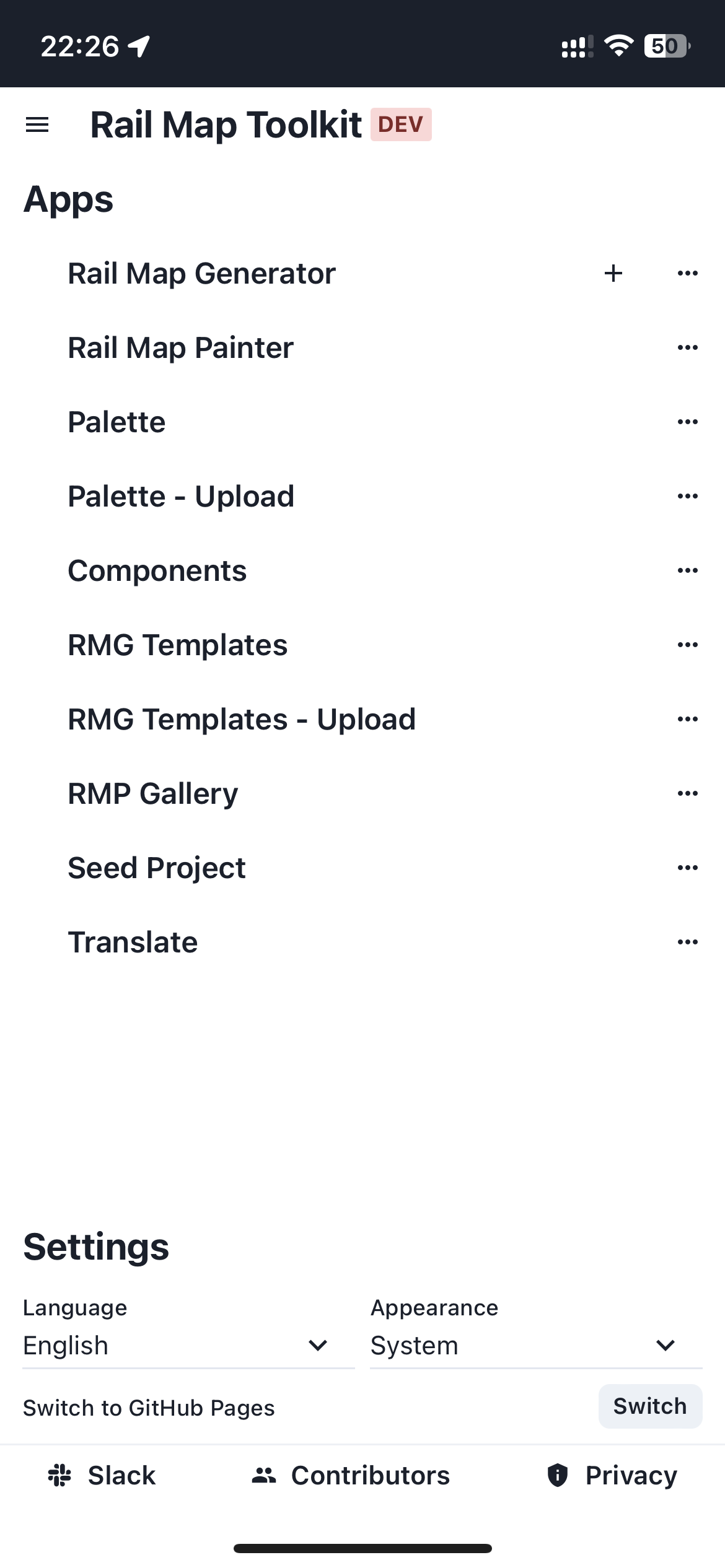The image size is (725, 1568).
Task: Open the options menu for Rail Map Generator
Action: point(688,272)
